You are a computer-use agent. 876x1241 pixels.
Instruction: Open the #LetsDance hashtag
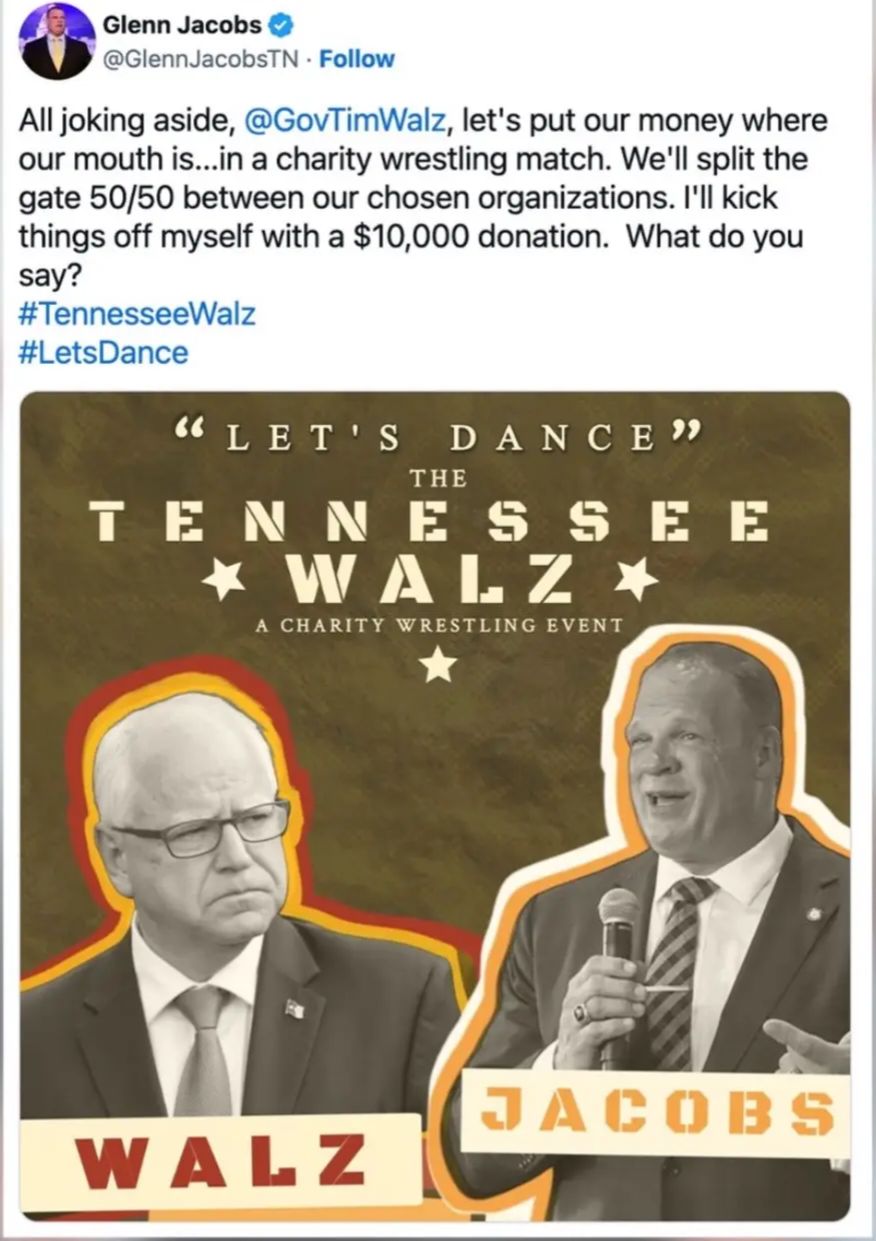pyautogui.click(x=103, y=352)
